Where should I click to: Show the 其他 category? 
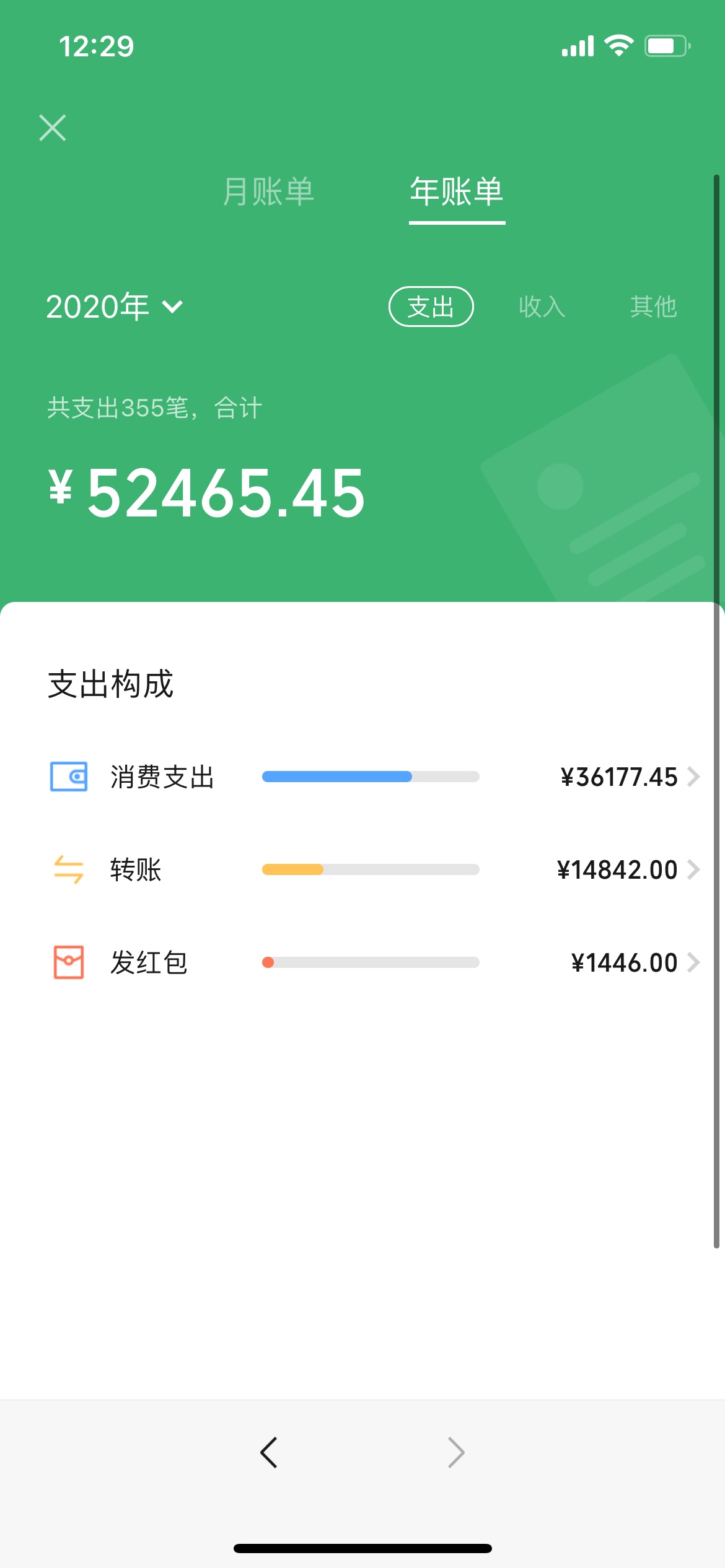tap(653, 307)
